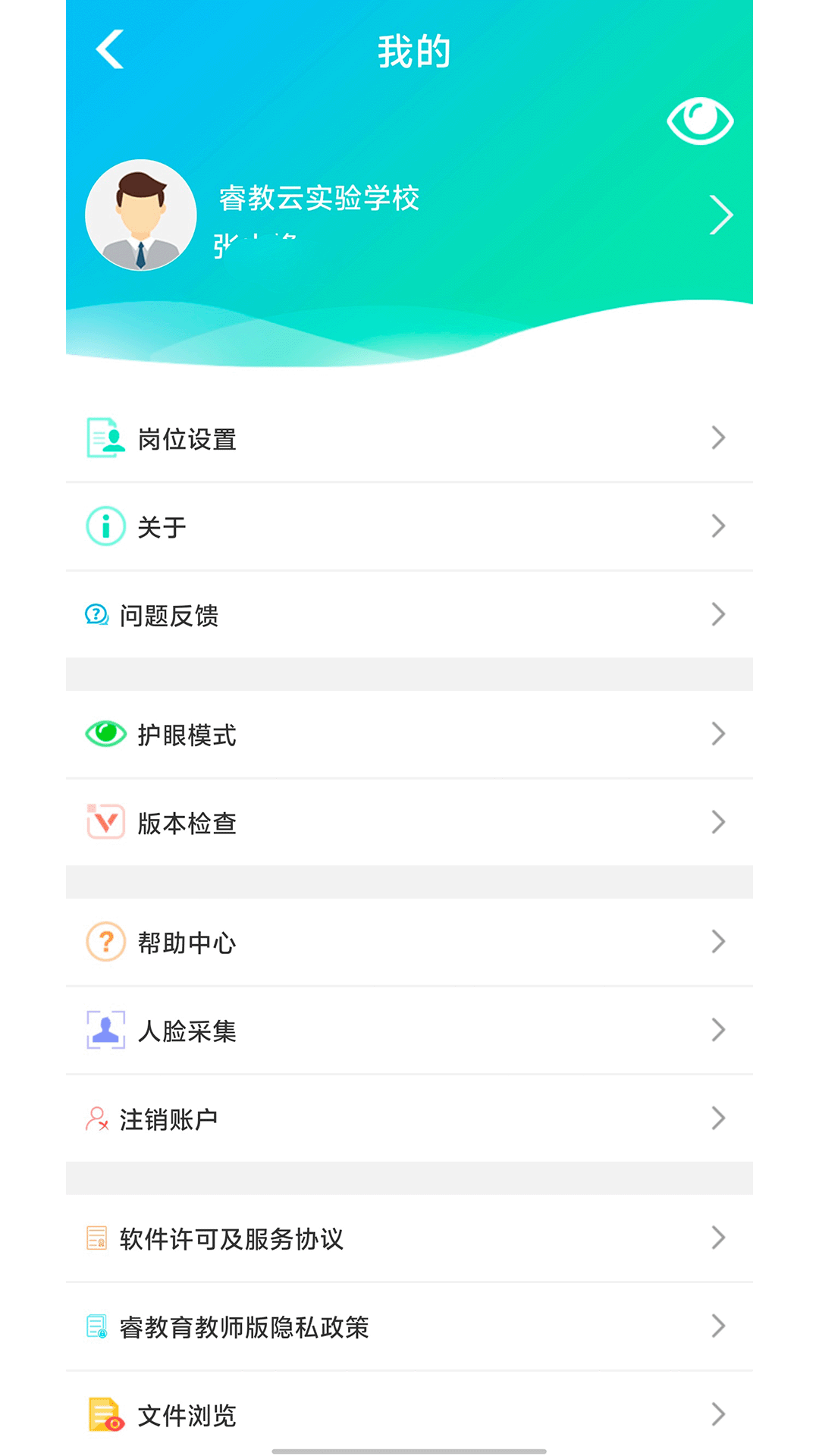The height and width of the screenshot is (1456, 819).
Task: Expand the 岗位设置 row chevron
Action: 717,437
